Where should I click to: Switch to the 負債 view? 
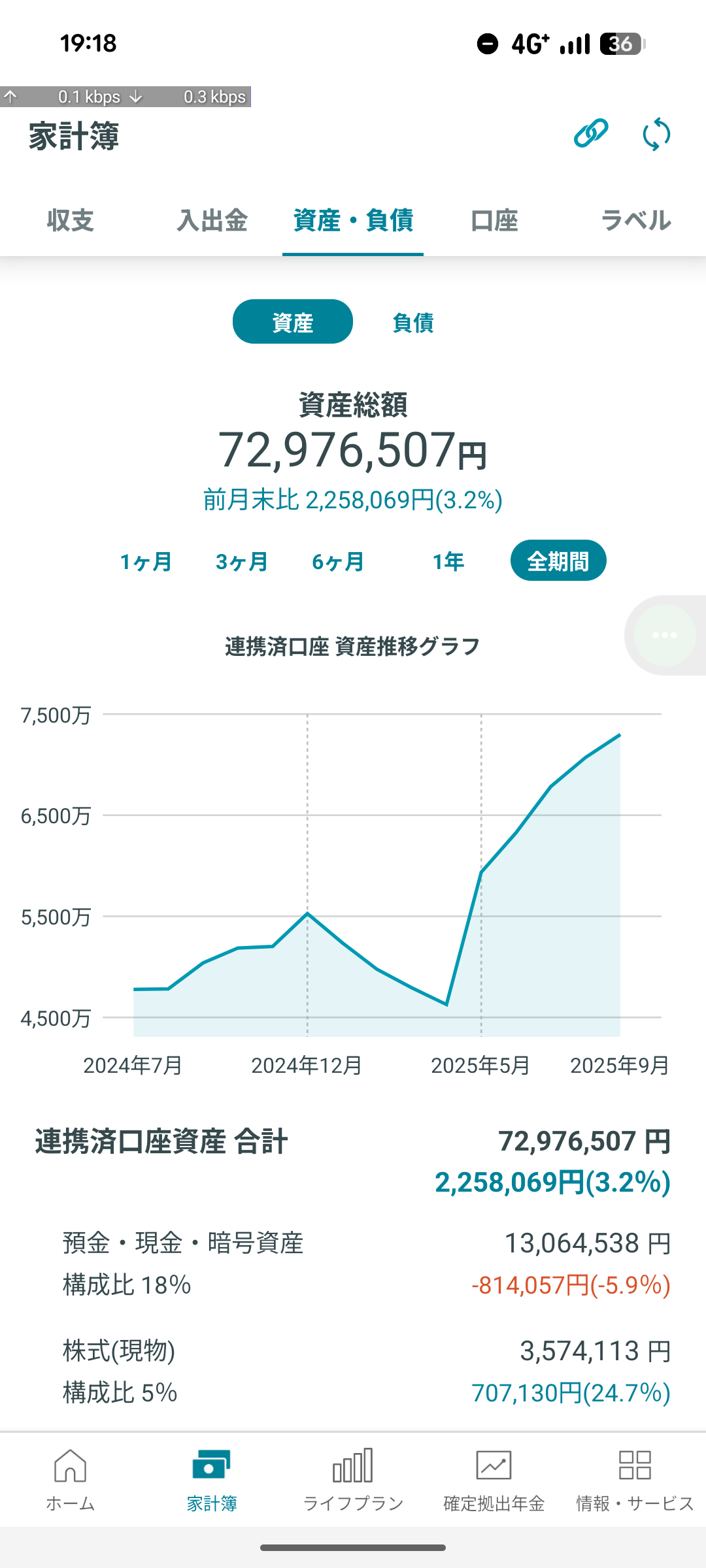pos(413,322)
